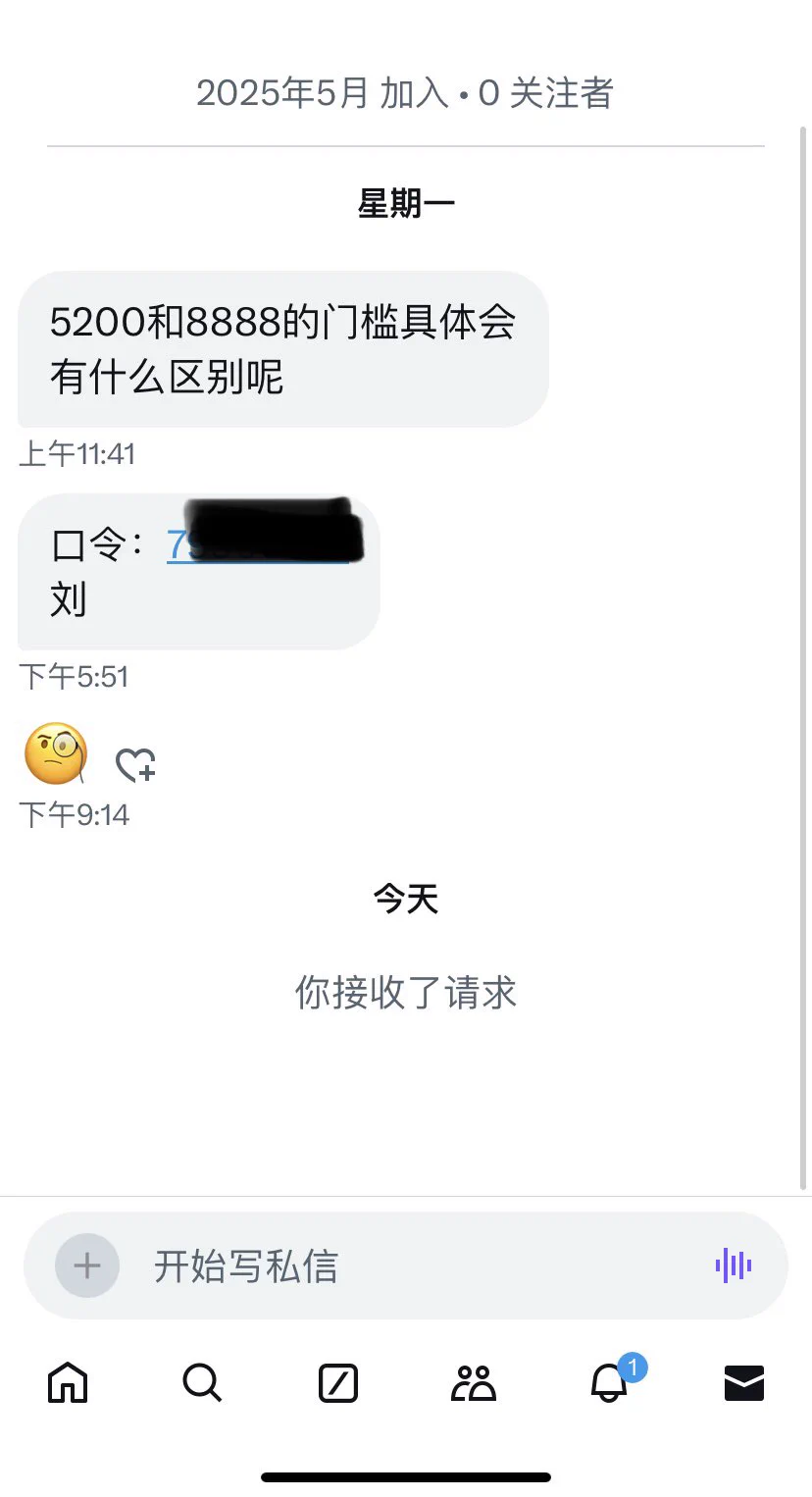Open the notifications bell
The image size is (812, 1497).
[609, 1383]
